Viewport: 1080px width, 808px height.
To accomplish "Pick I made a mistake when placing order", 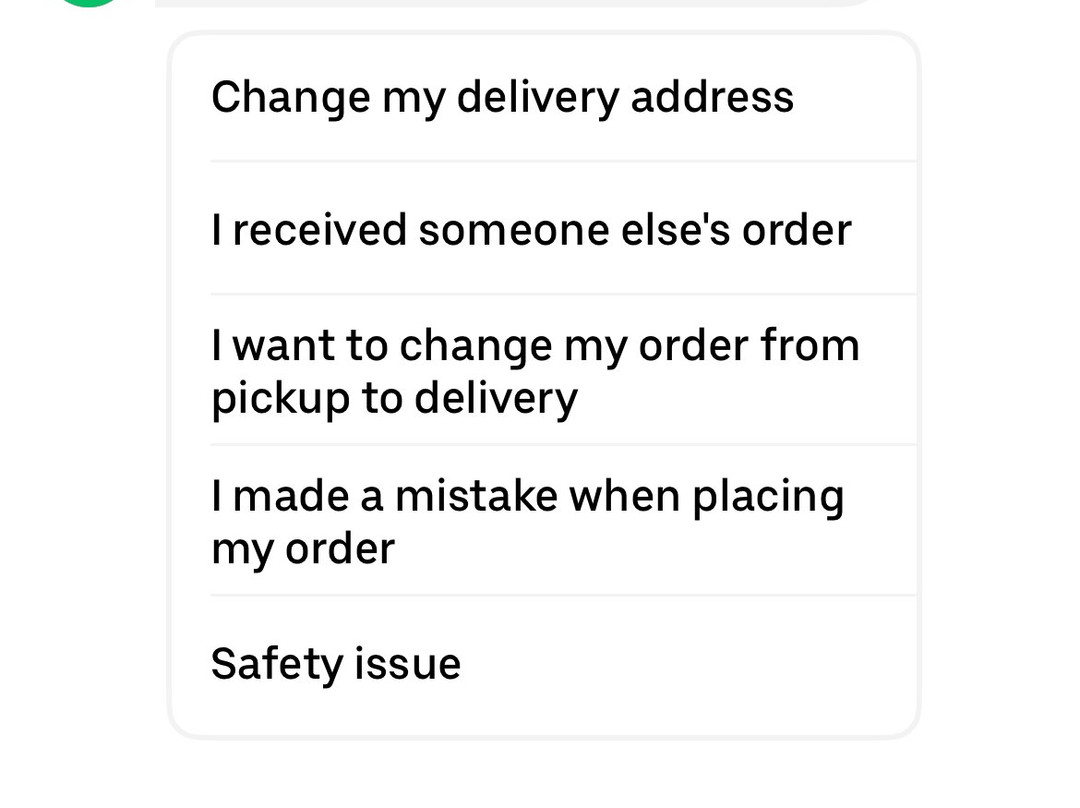I will click(527, 521).
